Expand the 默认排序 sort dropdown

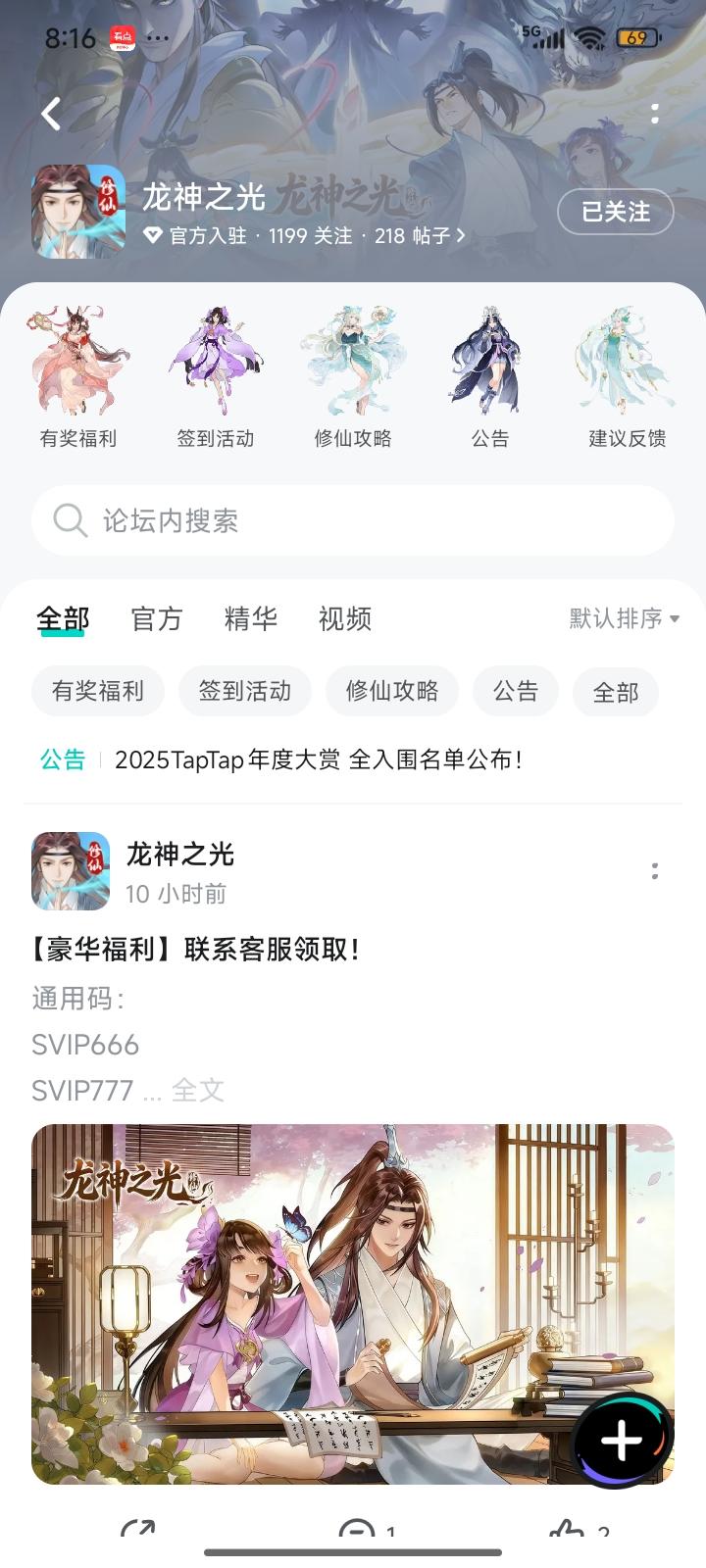[x=624, y=618]
